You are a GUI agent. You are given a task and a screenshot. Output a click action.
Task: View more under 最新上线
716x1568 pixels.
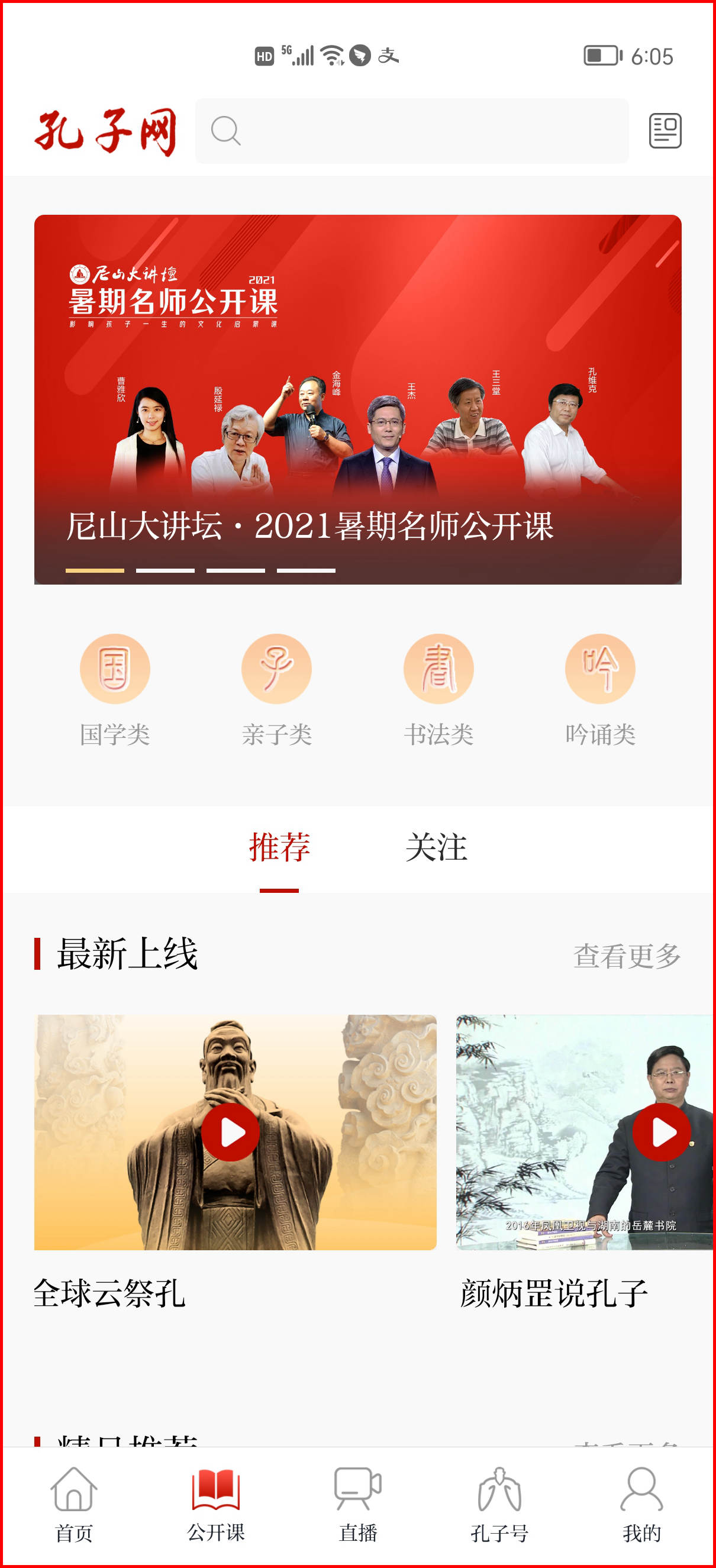point(627,955)
